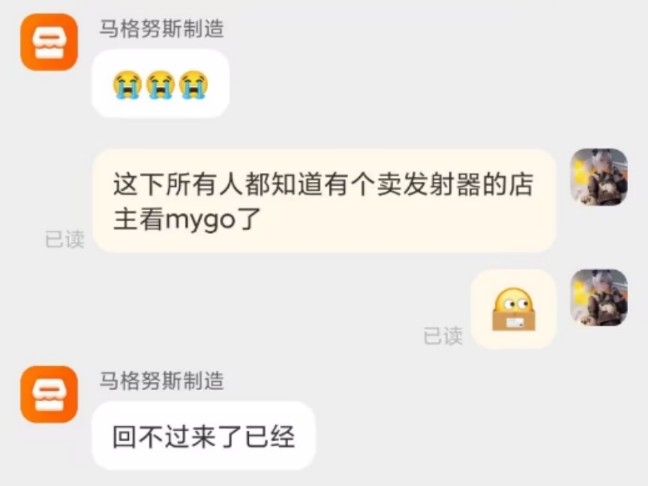Open 马格努斯制造 shop avatar beside crying emojis
Viewport: 648px width, 486px height.
[x=49, y=42]
